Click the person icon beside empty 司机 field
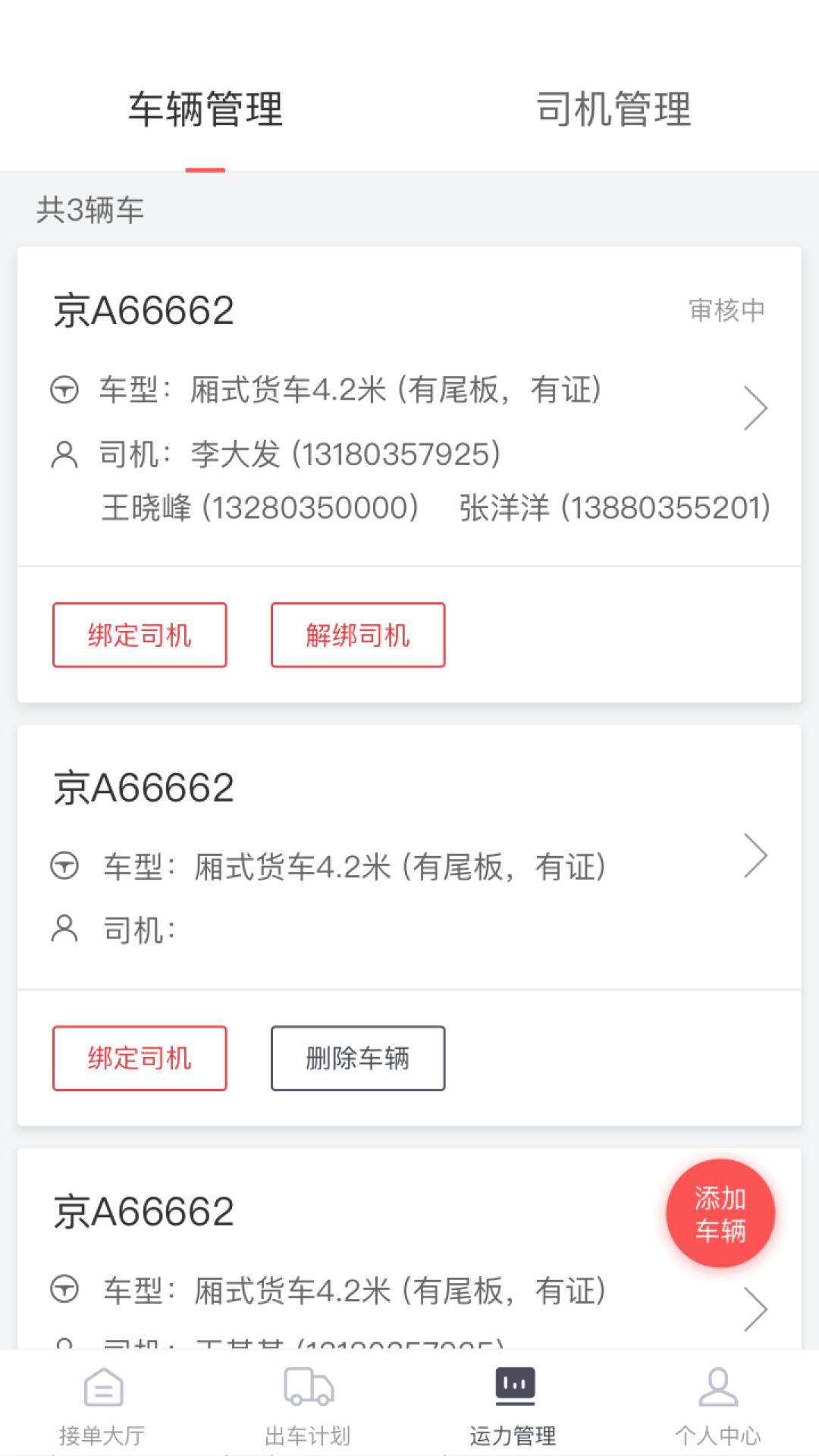The width and height of the screenshot is (819, 1456). tap(64, 927)
